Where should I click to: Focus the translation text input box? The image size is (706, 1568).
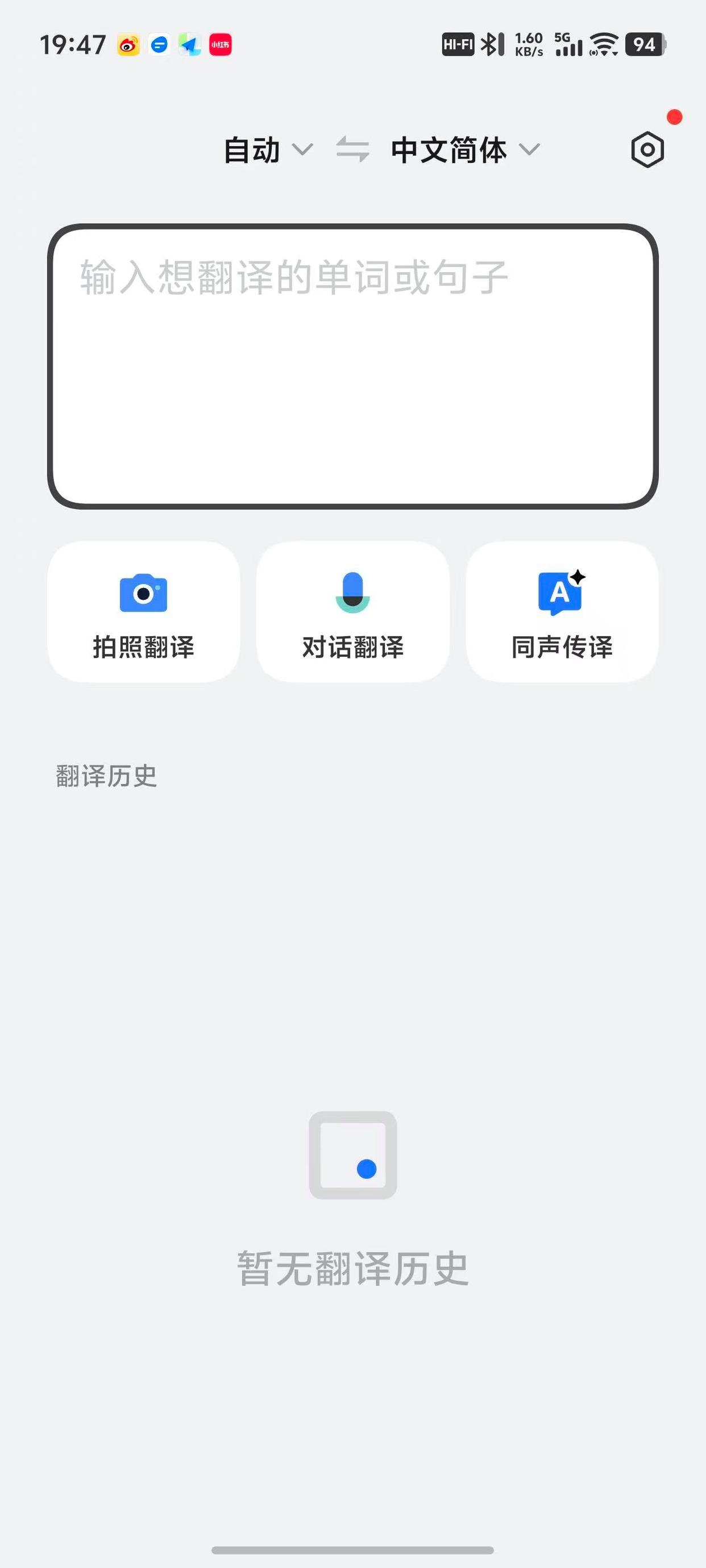pyautogui.click(x=352, y=366)
